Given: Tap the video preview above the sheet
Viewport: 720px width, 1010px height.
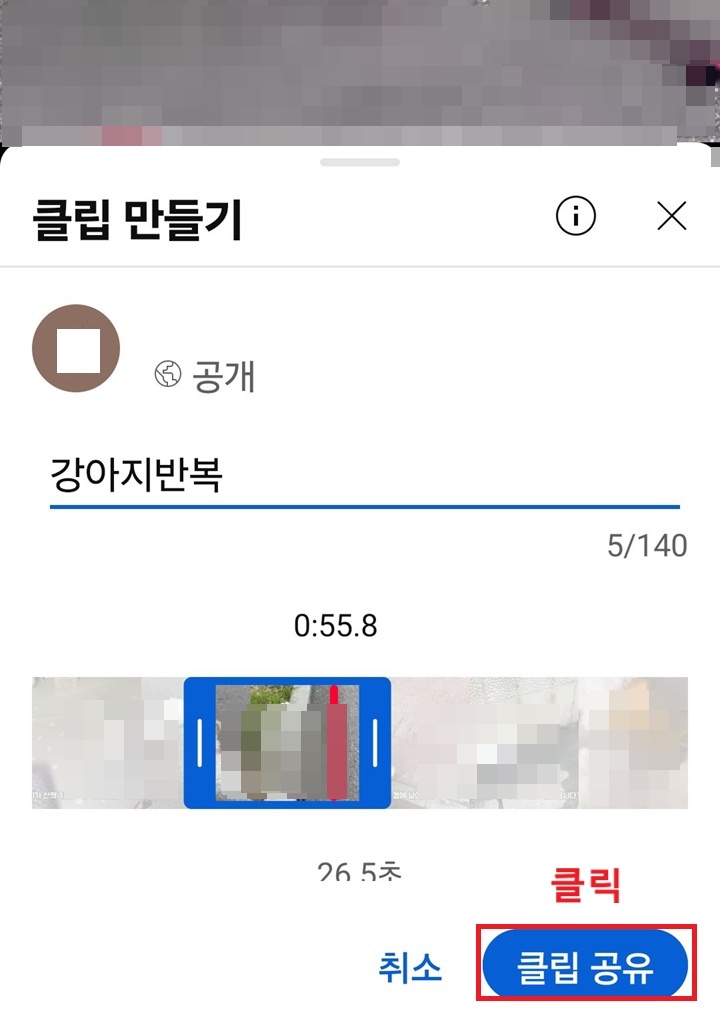Looking at the screenshot, I should [x=360, y=70].
